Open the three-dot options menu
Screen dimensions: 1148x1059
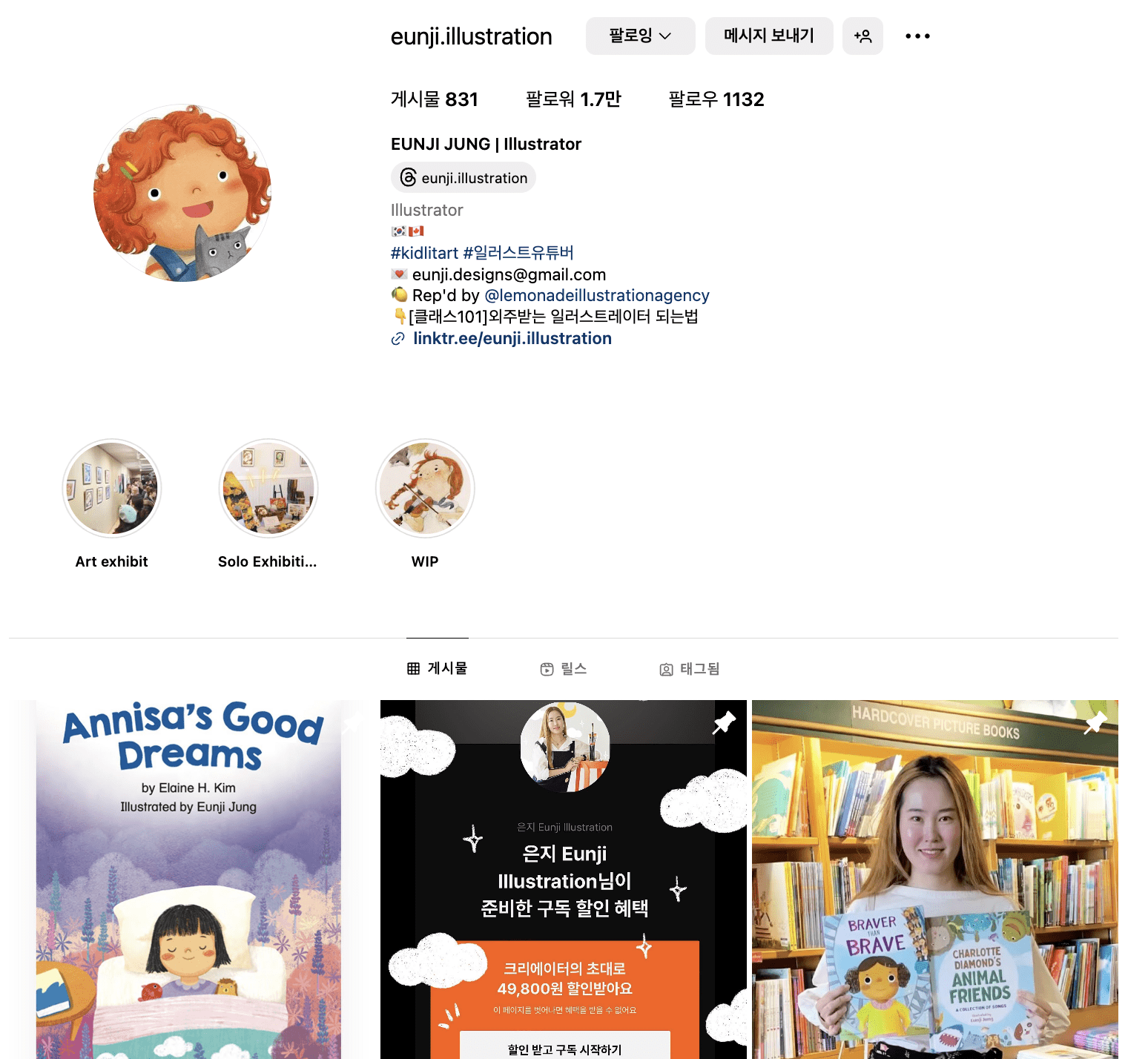917,36
